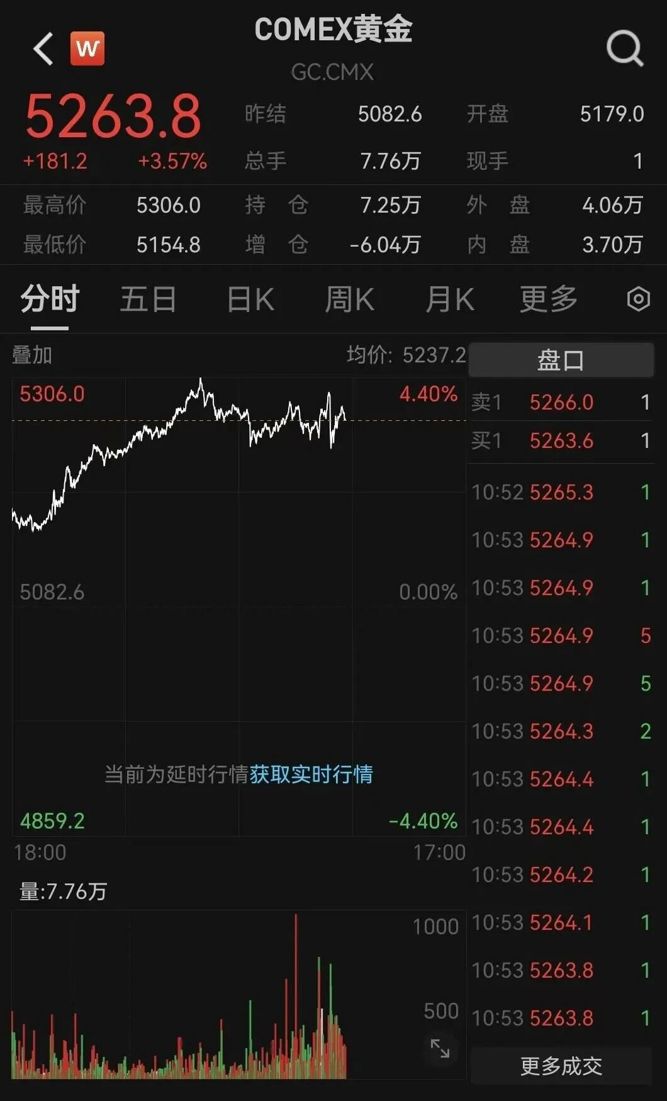This screenshot has height=1101, width=667.
Task: Expand the chart to fullscreen
Action: pyautogui.click(x=440, y=1047)
